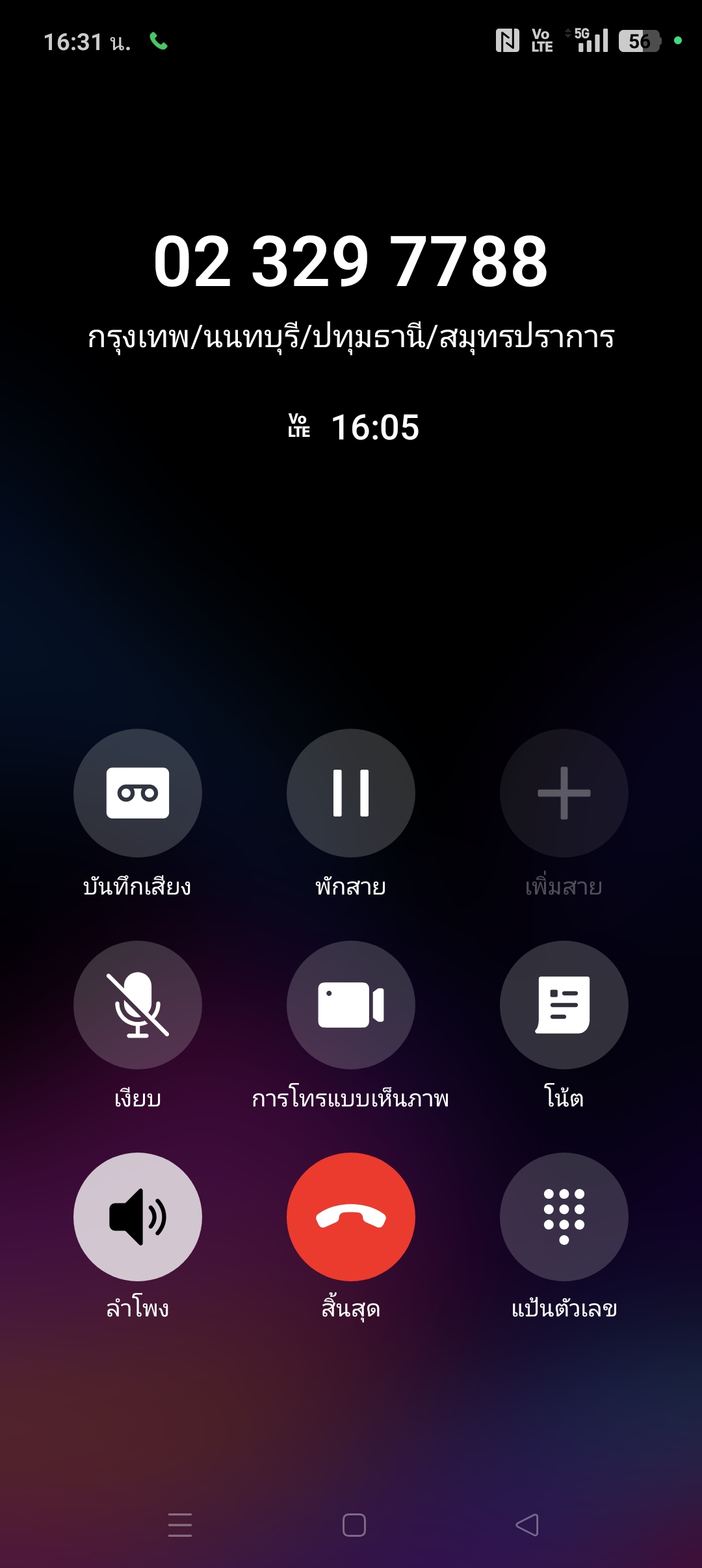Screen dimensions: 702x1568
Task: Tap the add call button (เพิ่มสาย)
Action: 564,792
